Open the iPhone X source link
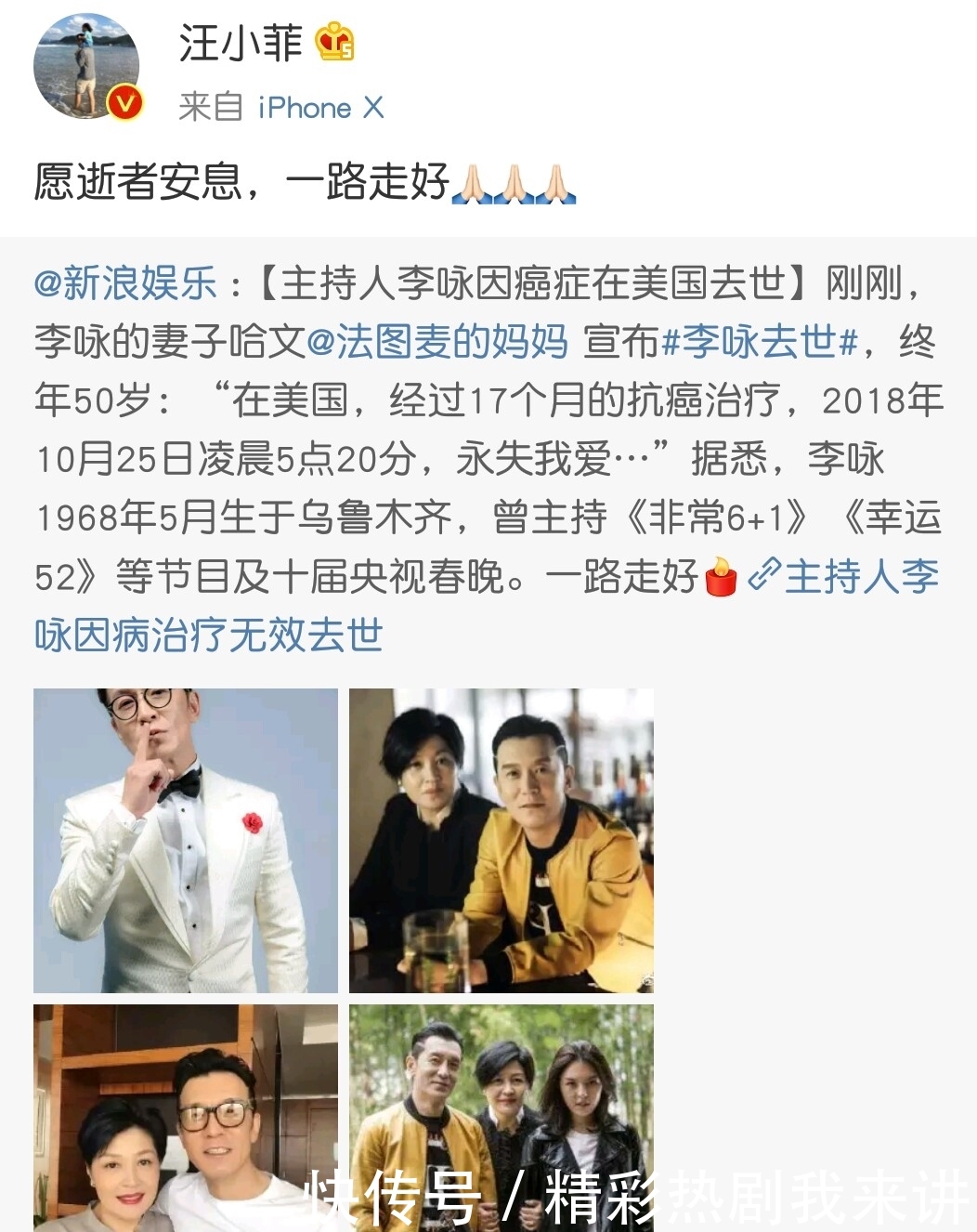977x1232 pixels. 320,108
